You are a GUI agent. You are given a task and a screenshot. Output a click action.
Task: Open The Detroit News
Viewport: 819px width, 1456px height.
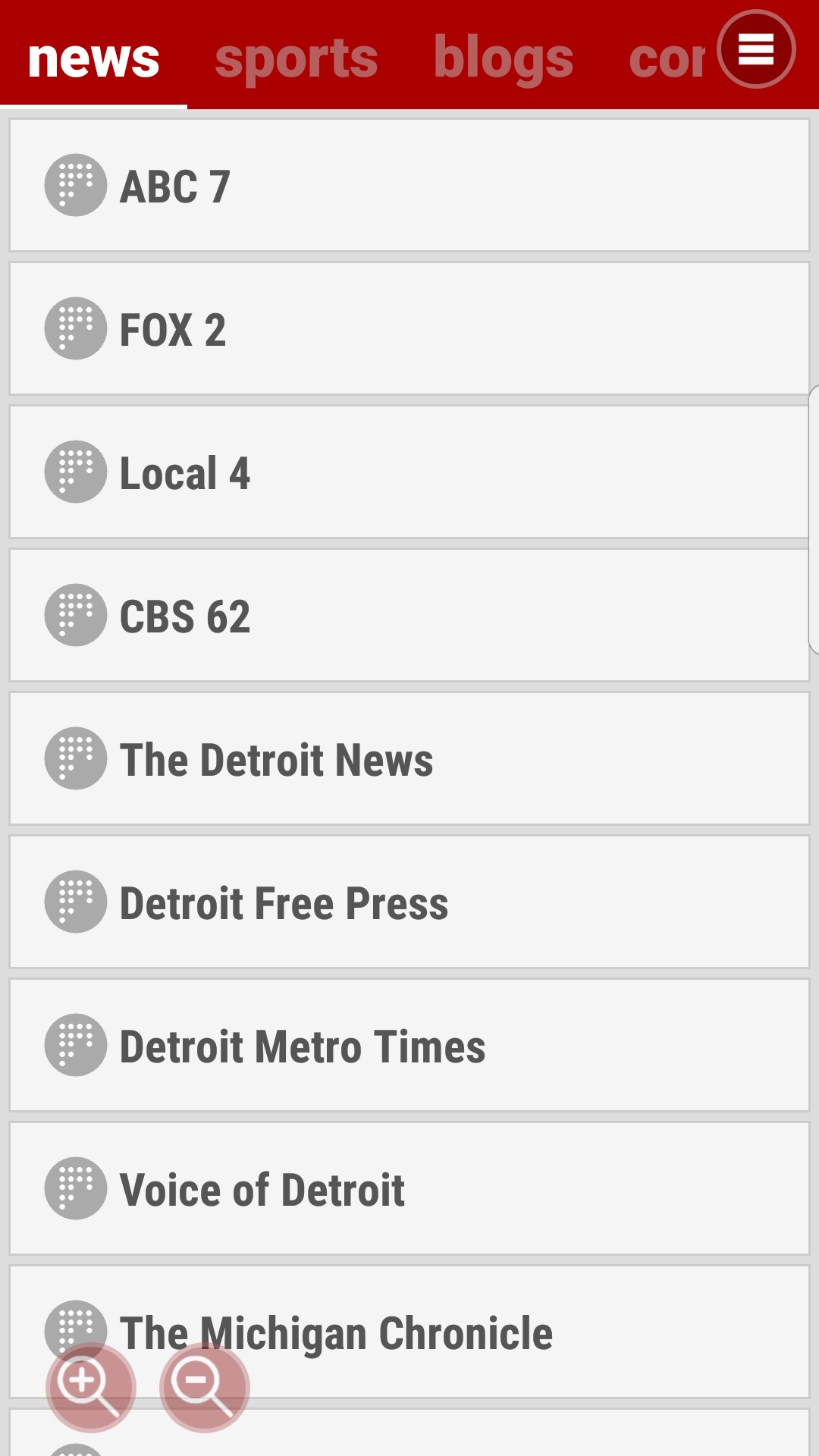pos(409,759)
